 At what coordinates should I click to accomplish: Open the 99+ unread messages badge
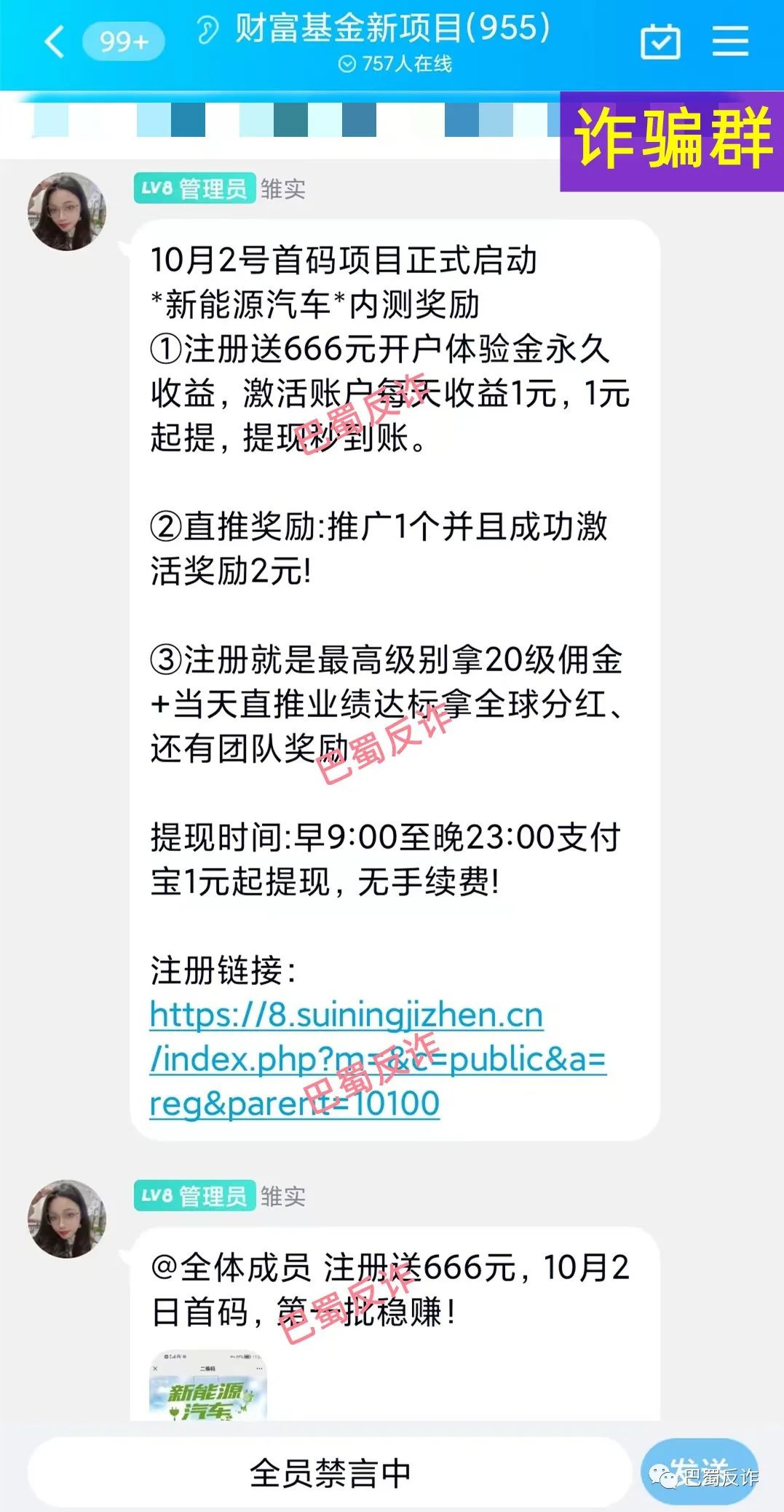pos(122,41)
